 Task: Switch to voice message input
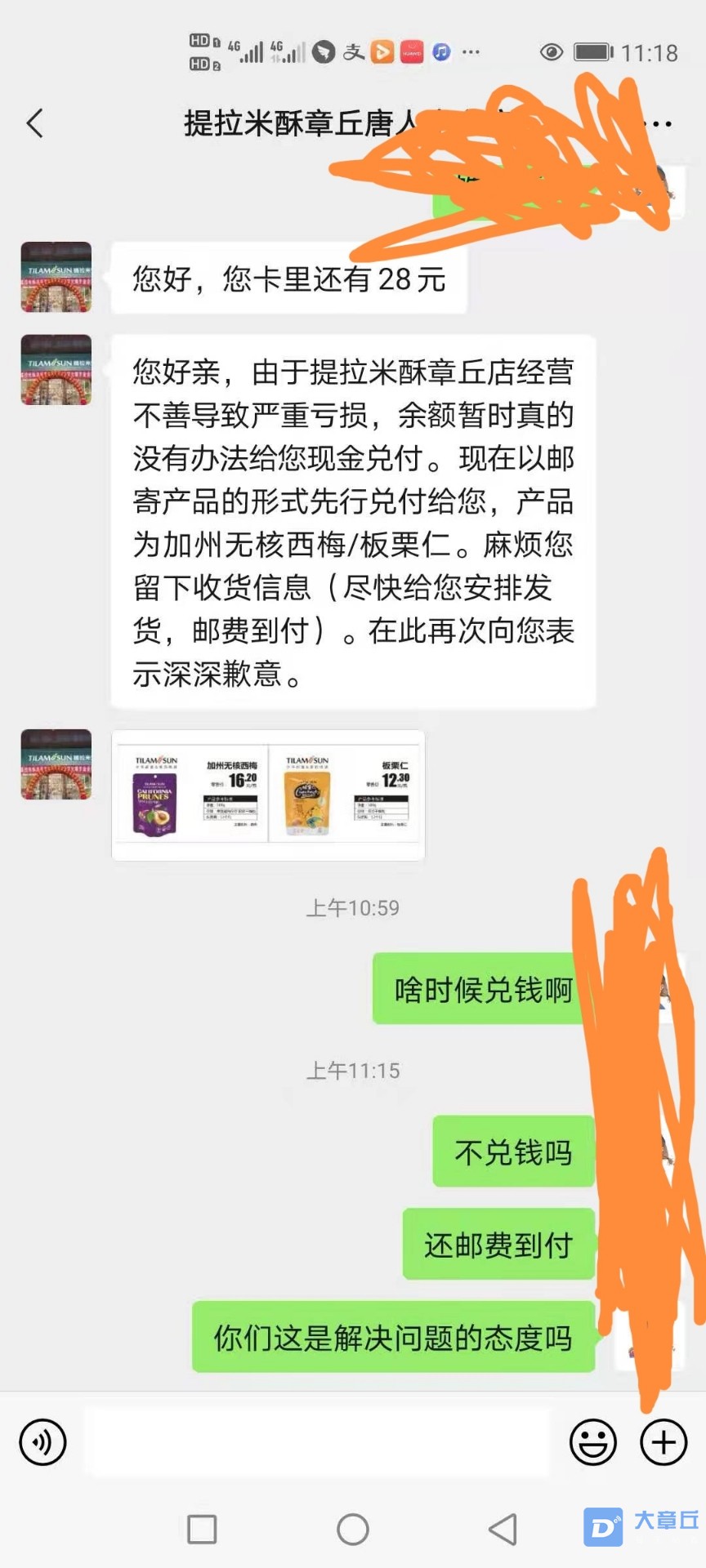[42, 1442]
